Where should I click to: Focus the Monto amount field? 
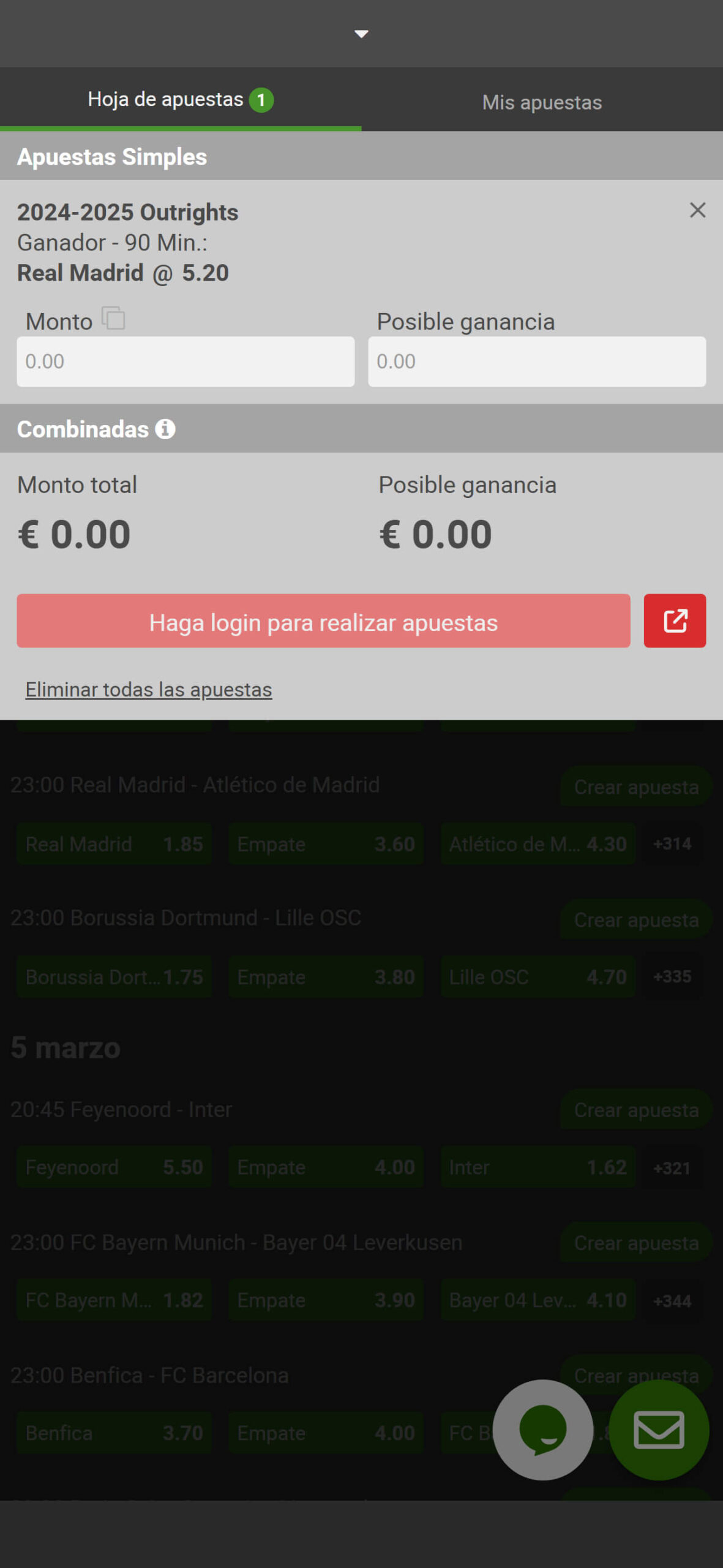[185, 361]
